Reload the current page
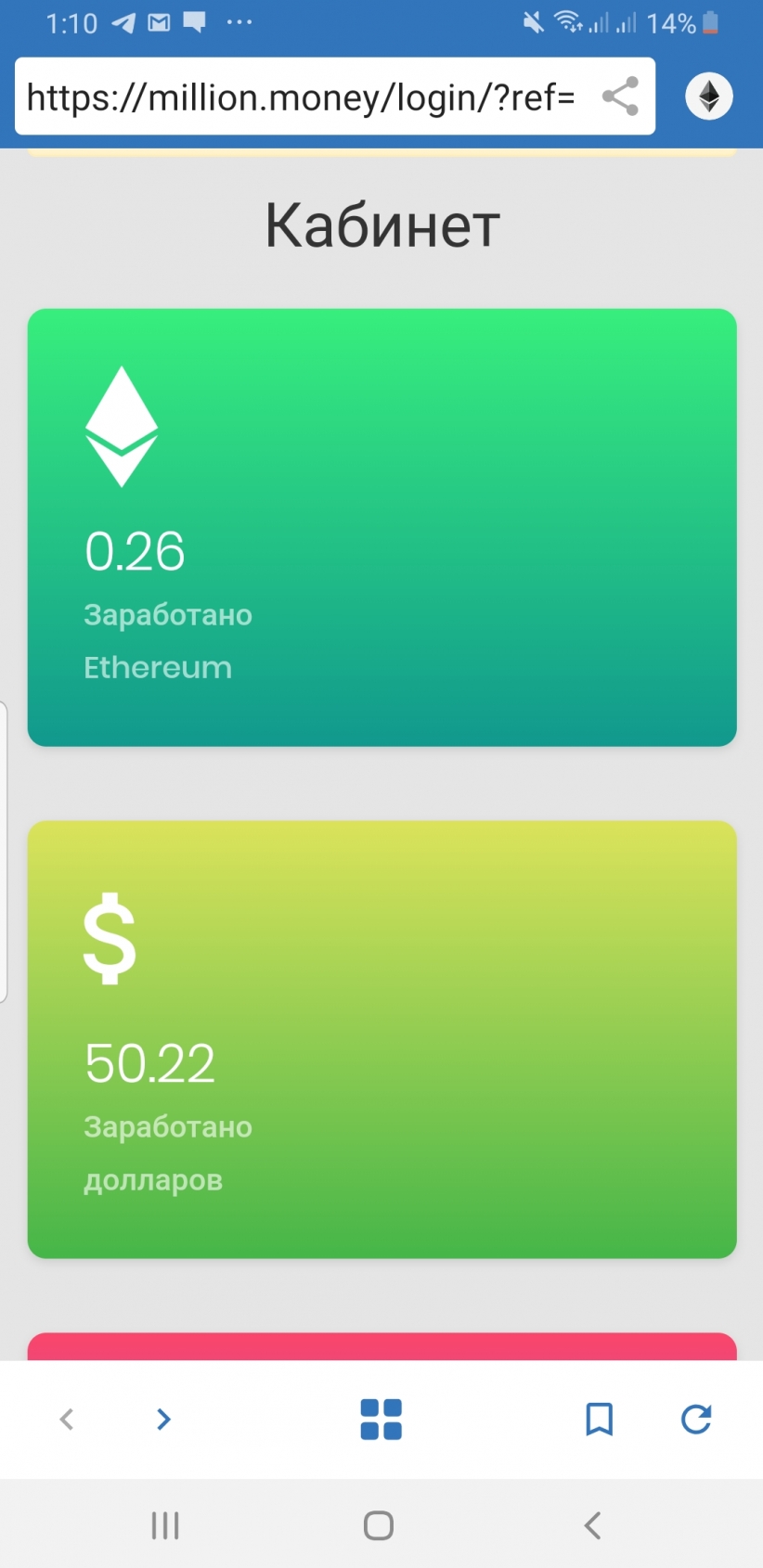 (696, 1419)
